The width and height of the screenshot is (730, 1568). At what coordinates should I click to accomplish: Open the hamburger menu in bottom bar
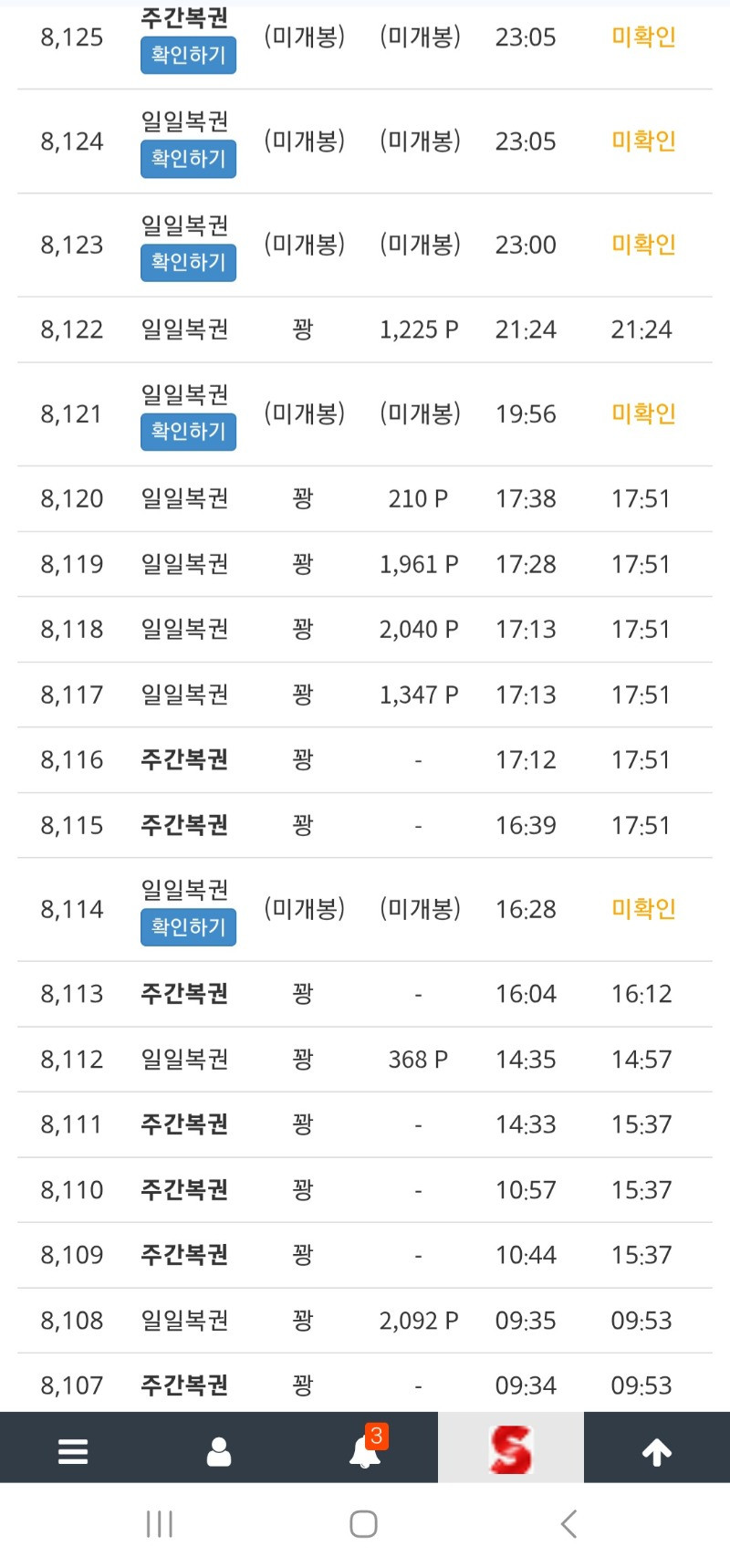pyautogui.click(x=73, y=1451)
